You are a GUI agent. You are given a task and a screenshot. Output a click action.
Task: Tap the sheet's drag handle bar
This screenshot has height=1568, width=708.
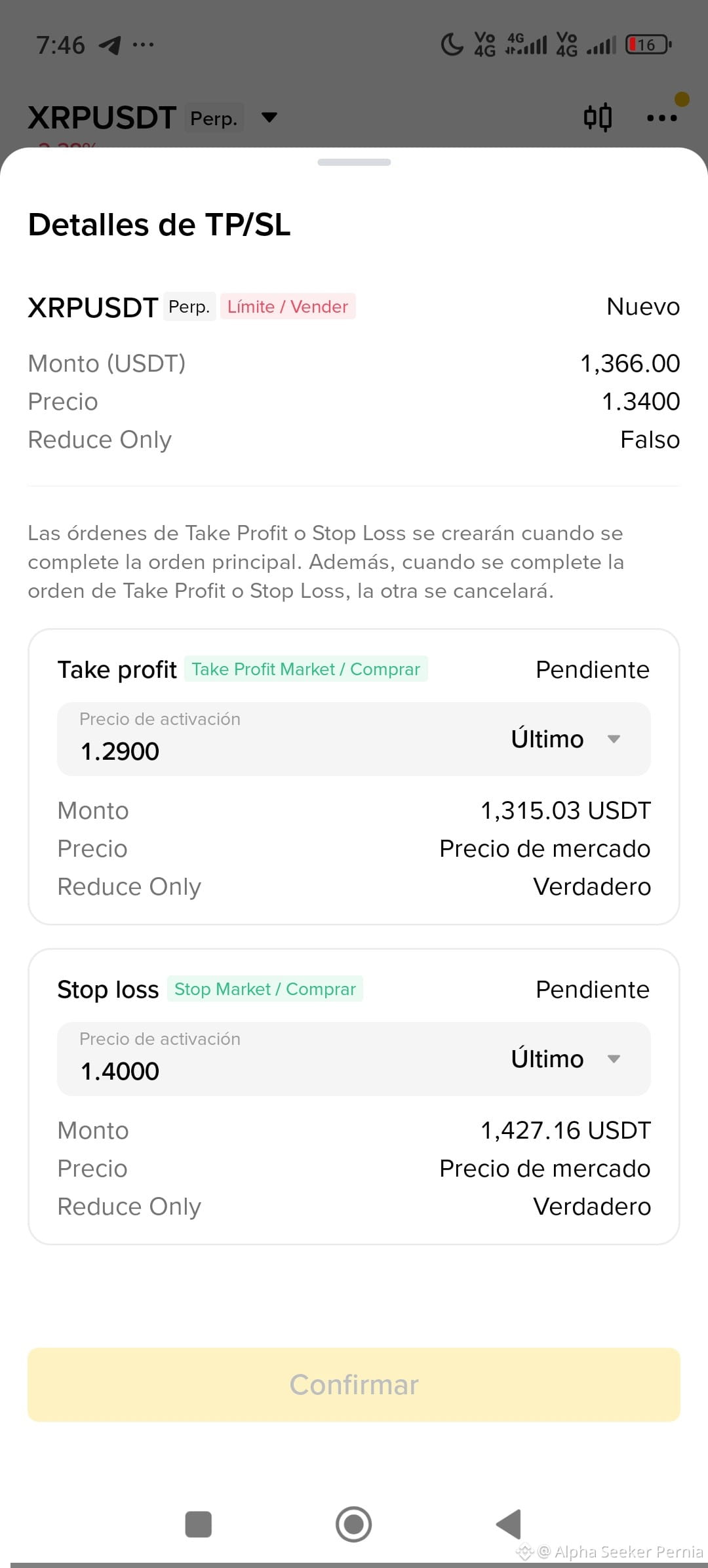pyautogui.click(x=354, y=162)
